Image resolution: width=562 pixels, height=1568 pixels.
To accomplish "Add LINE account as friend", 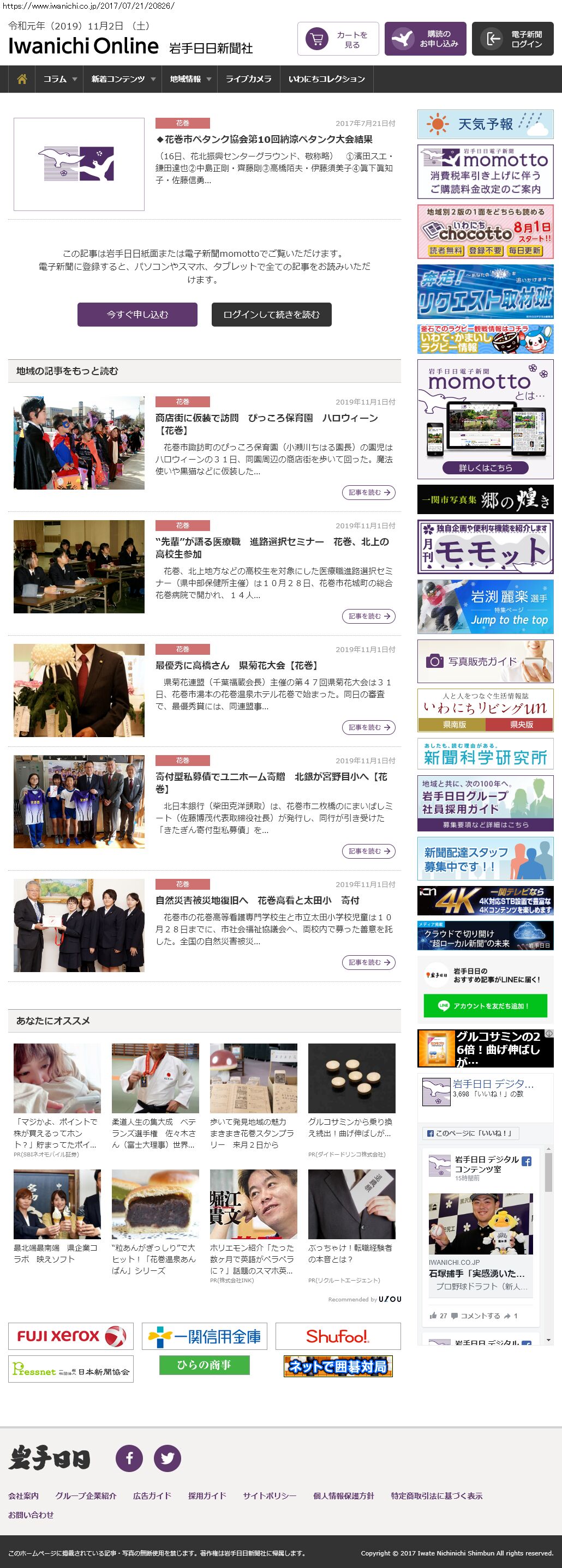I will point(485,1006).
